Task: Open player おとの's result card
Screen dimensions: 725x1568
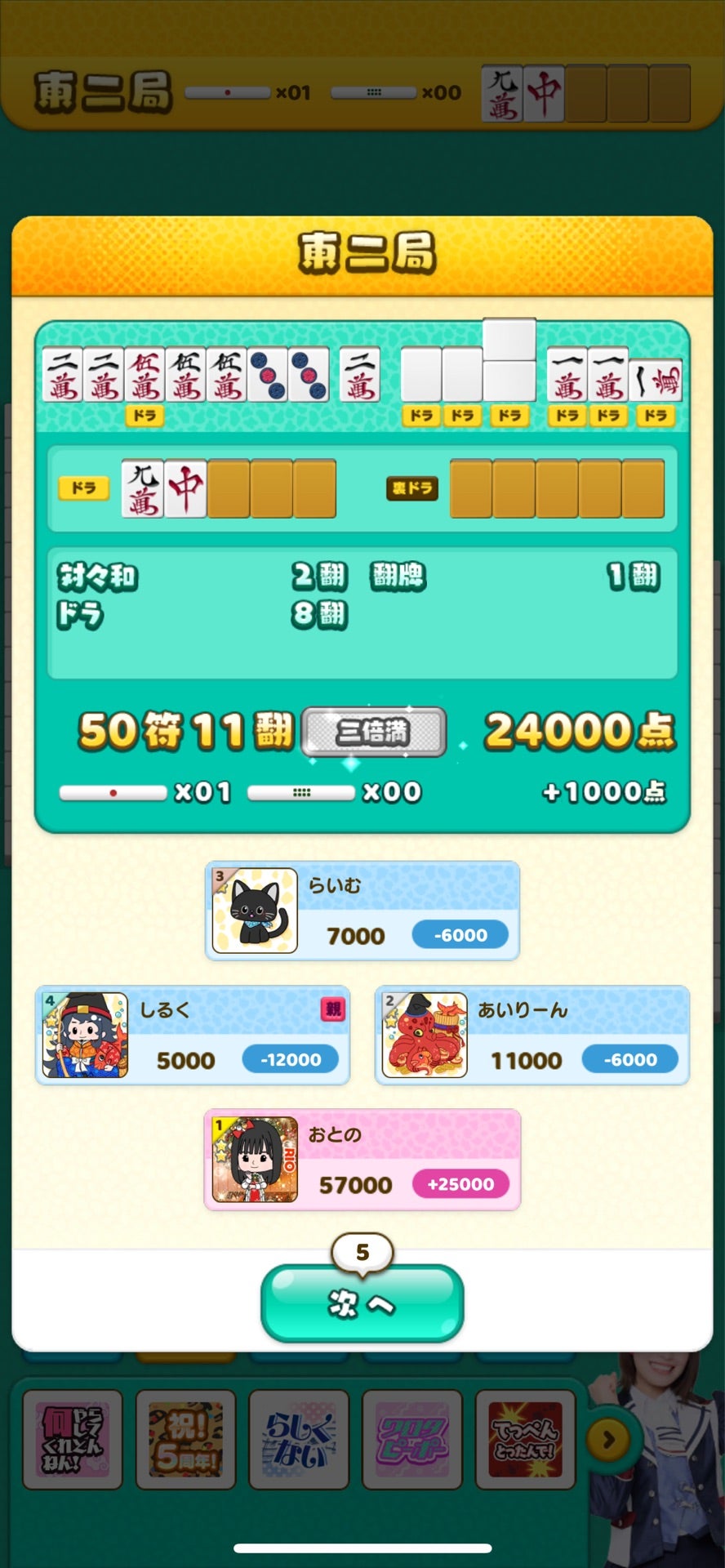Action: 362,1160
